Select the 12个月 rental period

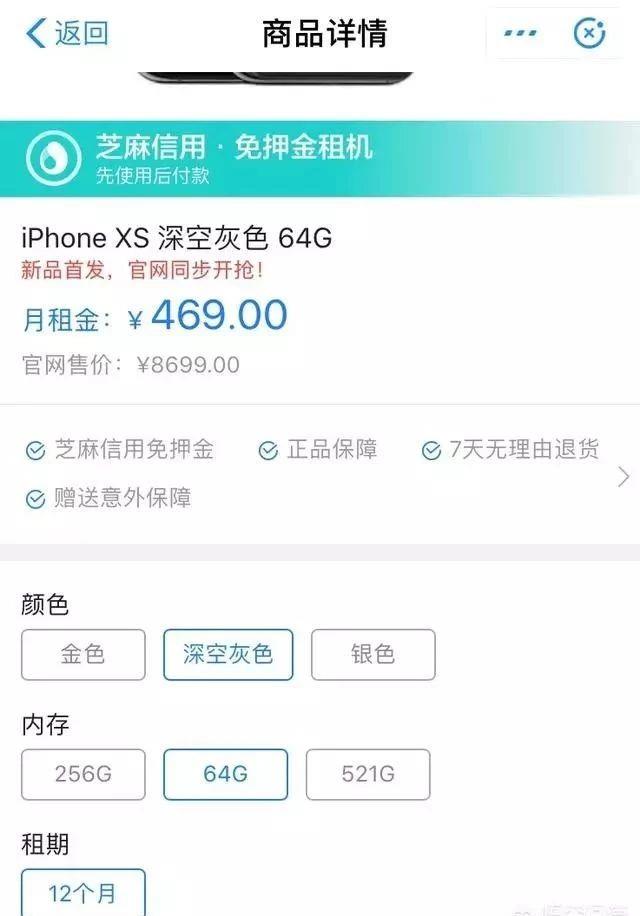(x=83, y=892)
